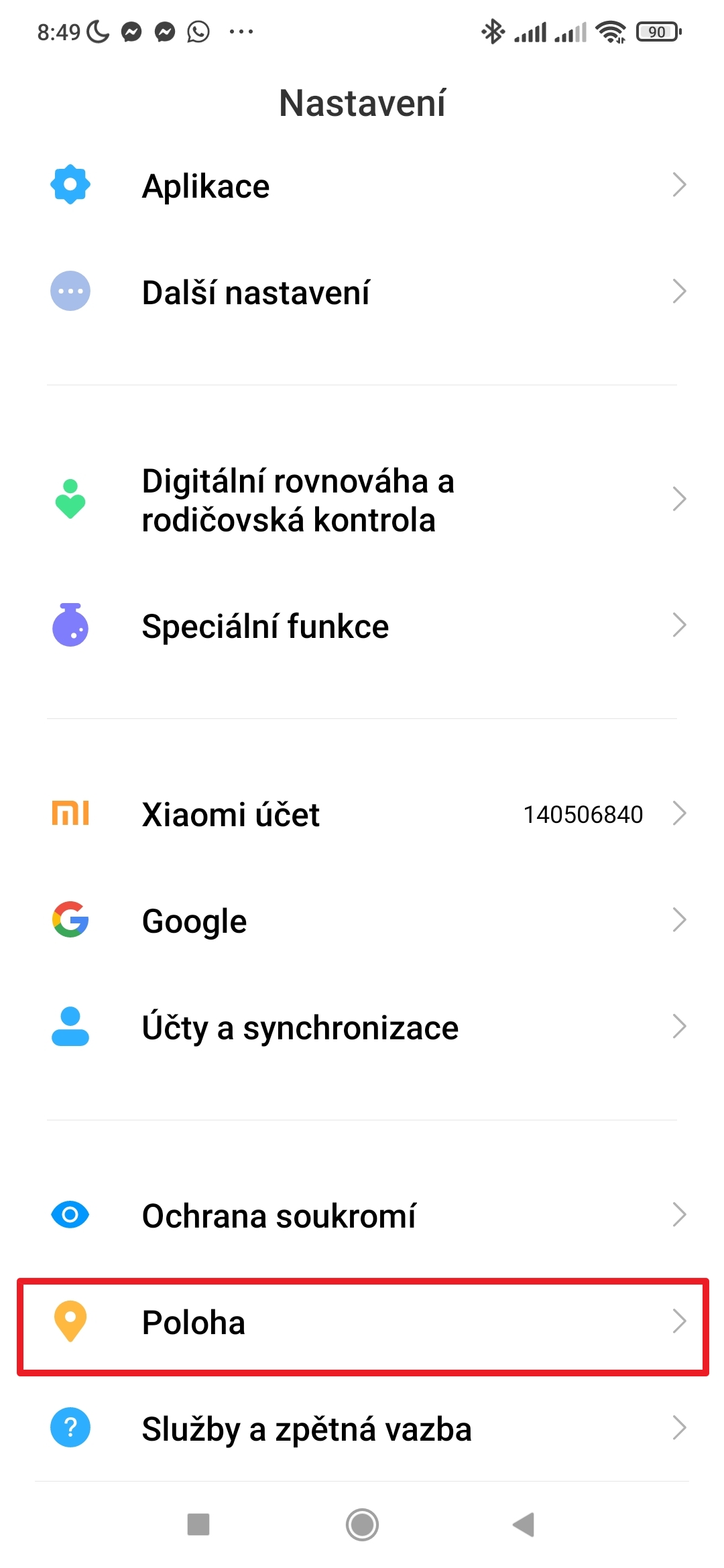Open Účty a synchronizace
This screenshot has width=724, height=1568.
pyautogui.click(x=362, y=1027)
